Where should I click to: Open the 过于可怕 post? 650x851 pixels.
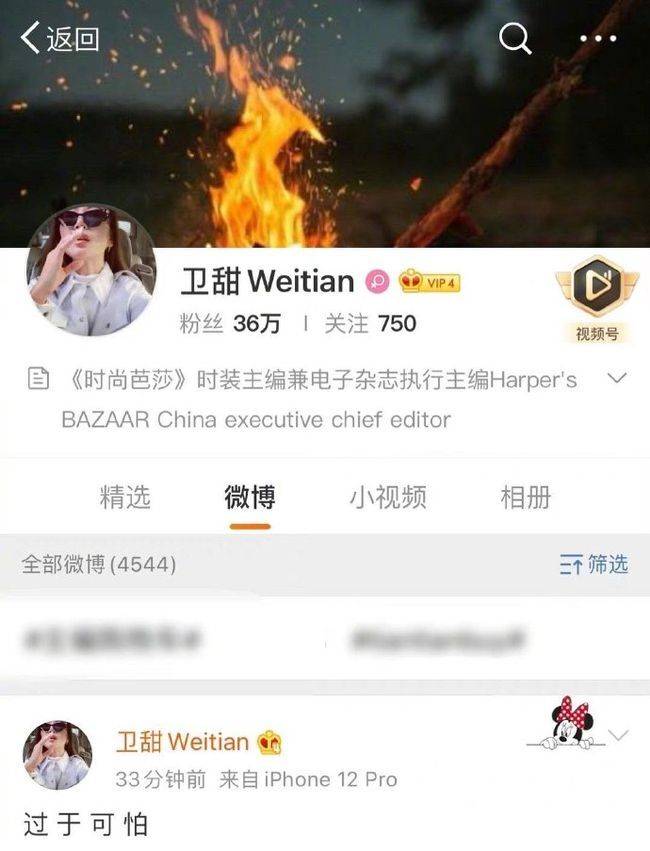[86, 824]
